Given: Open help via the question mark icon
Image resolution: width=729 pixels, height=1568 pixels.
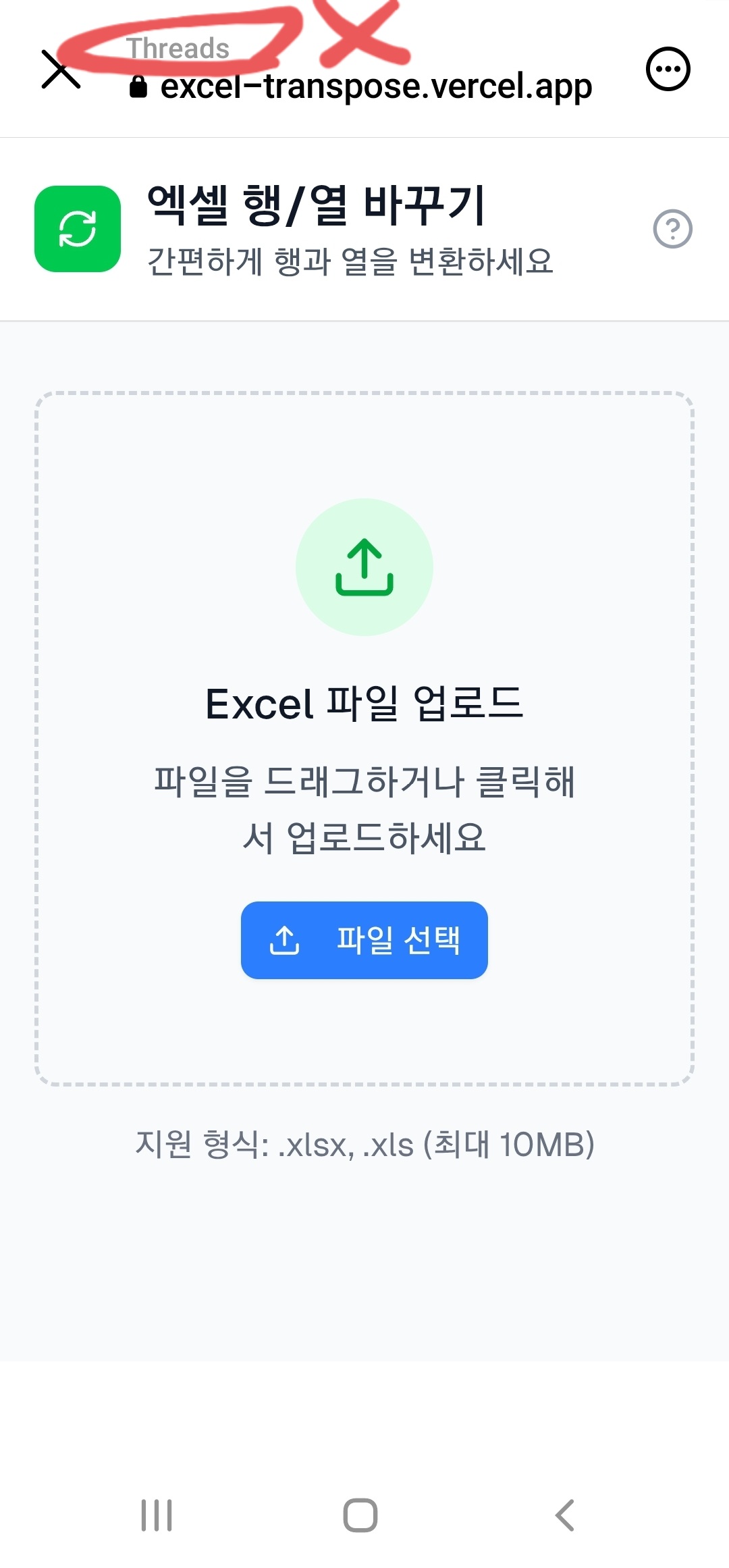Looking at the screenshot, I should pos(673,228).
